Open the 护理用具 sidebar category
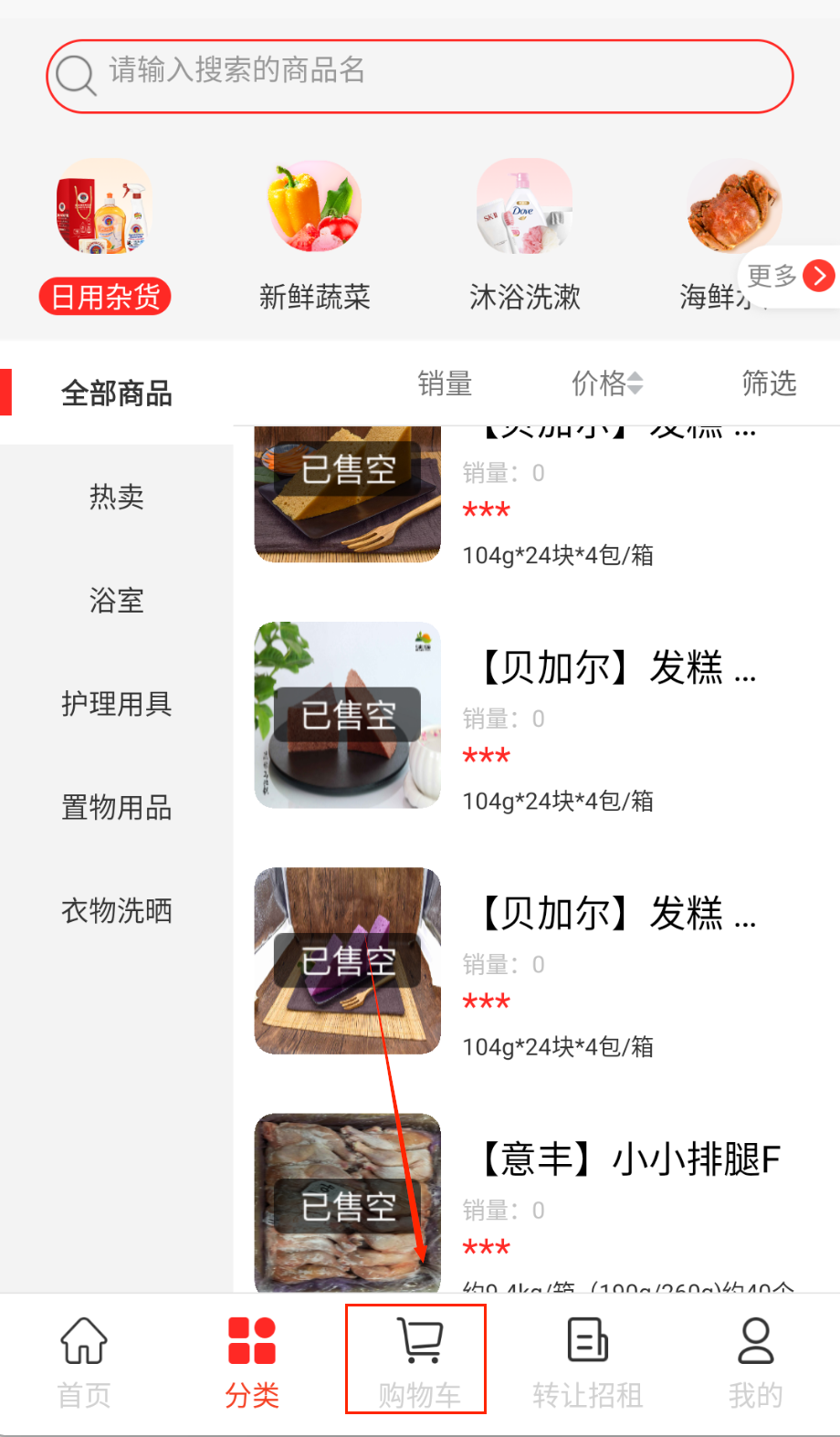 pos(117,704)
